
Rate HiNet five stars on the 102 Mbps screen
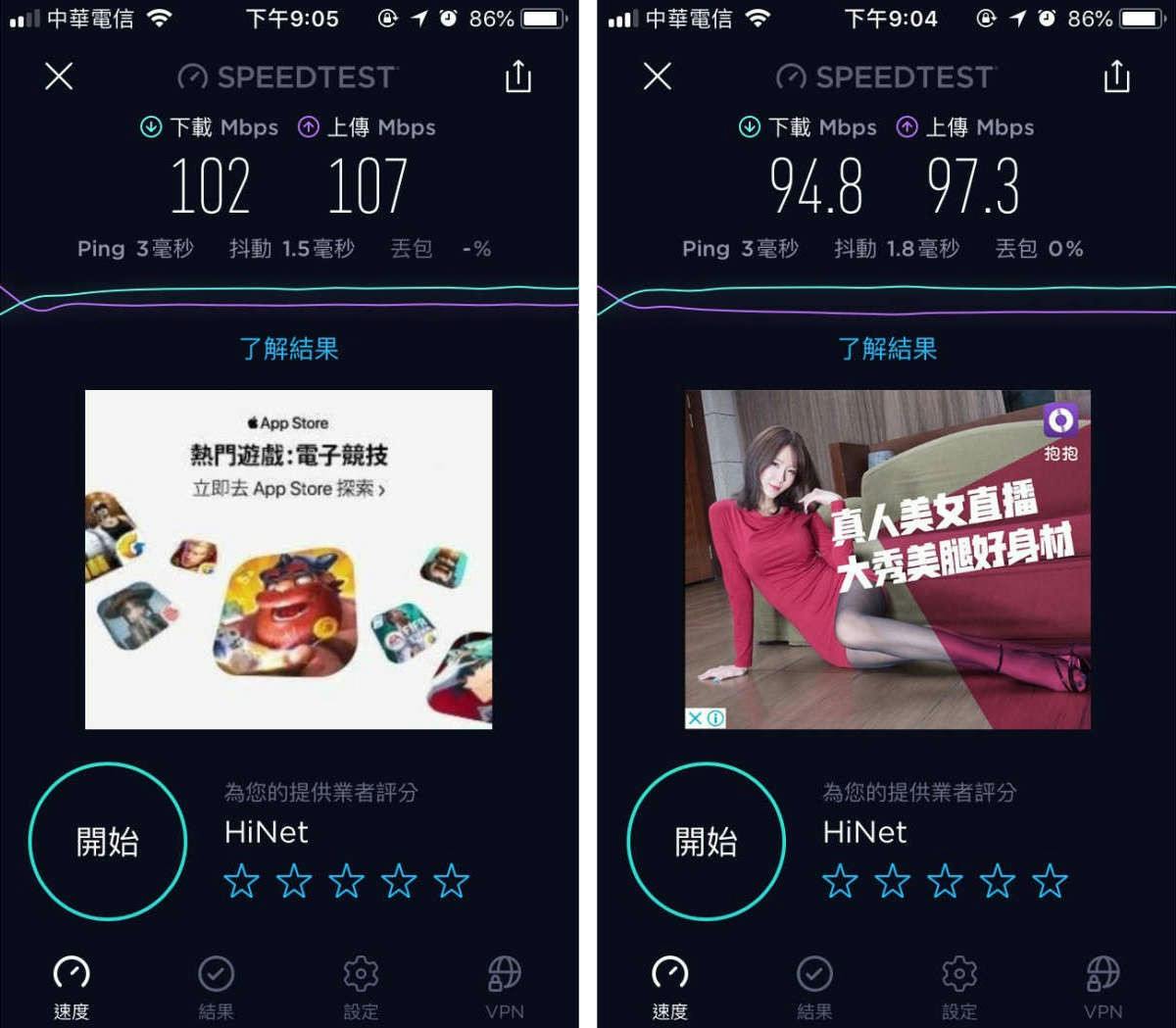tap(452, 882)
